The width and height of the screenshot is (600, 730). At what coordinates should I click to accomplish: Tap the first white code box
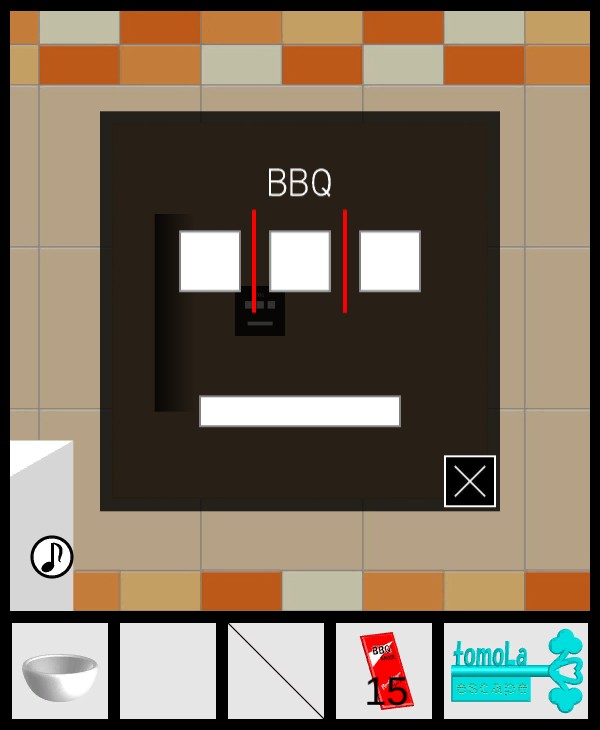pos(210,261)
